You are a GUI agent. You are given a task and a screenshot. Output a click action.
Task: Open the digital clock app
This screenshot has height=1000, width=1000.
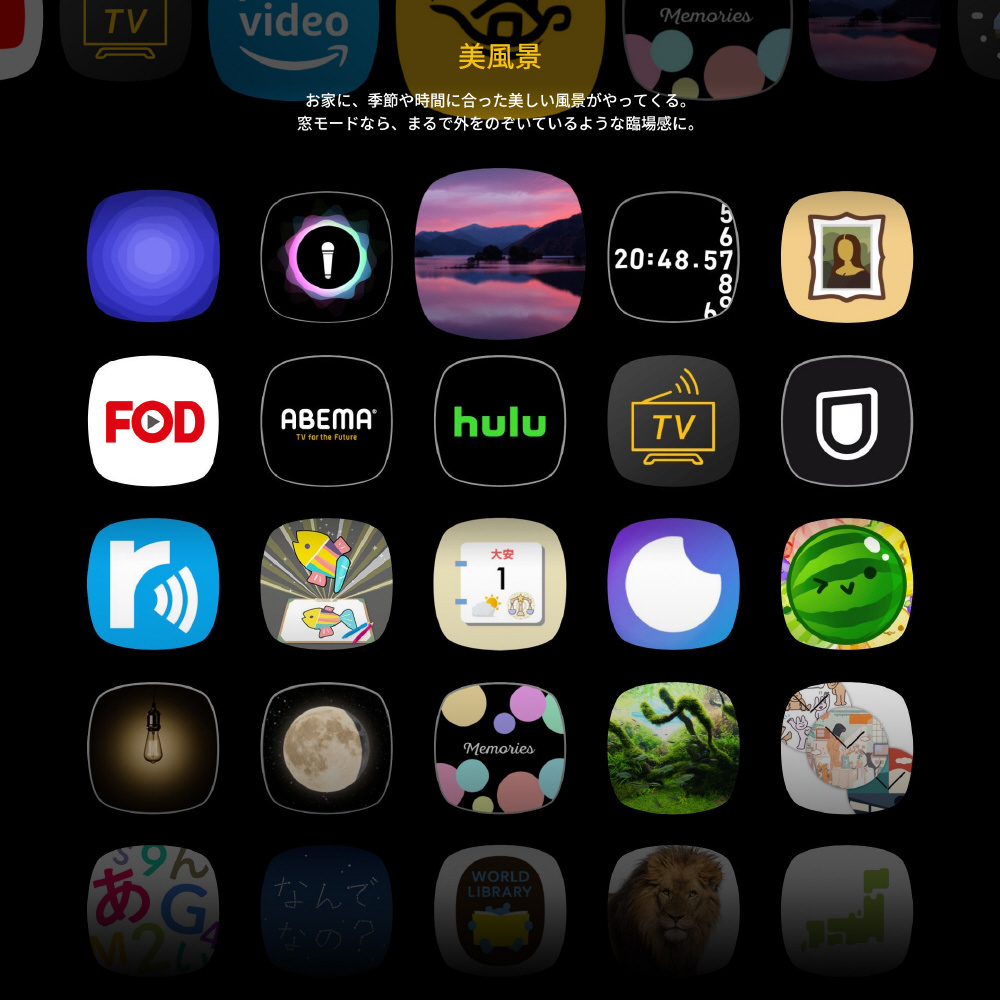point(673,258)
